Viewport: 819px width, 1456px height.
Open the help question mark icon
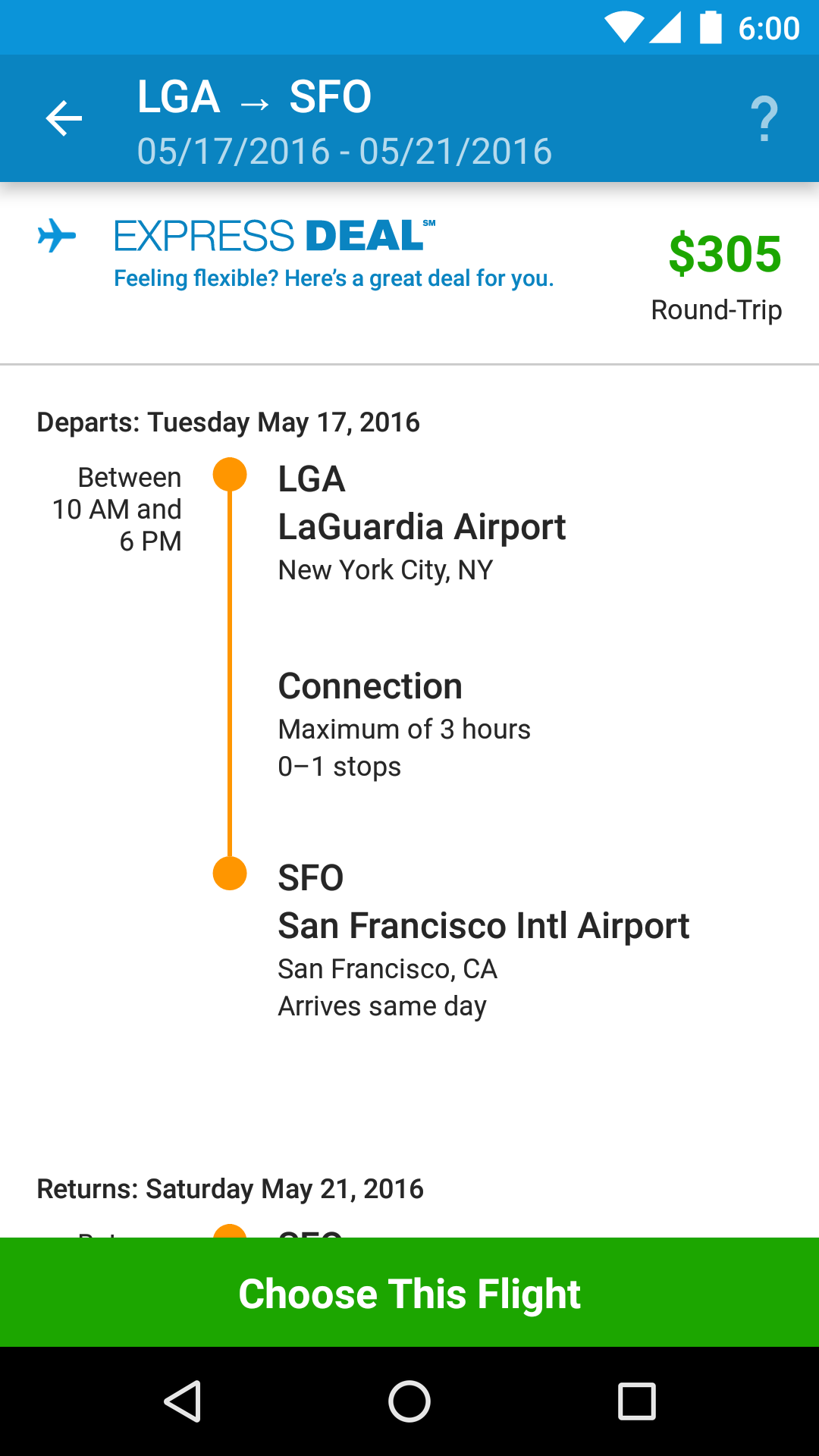764,119
